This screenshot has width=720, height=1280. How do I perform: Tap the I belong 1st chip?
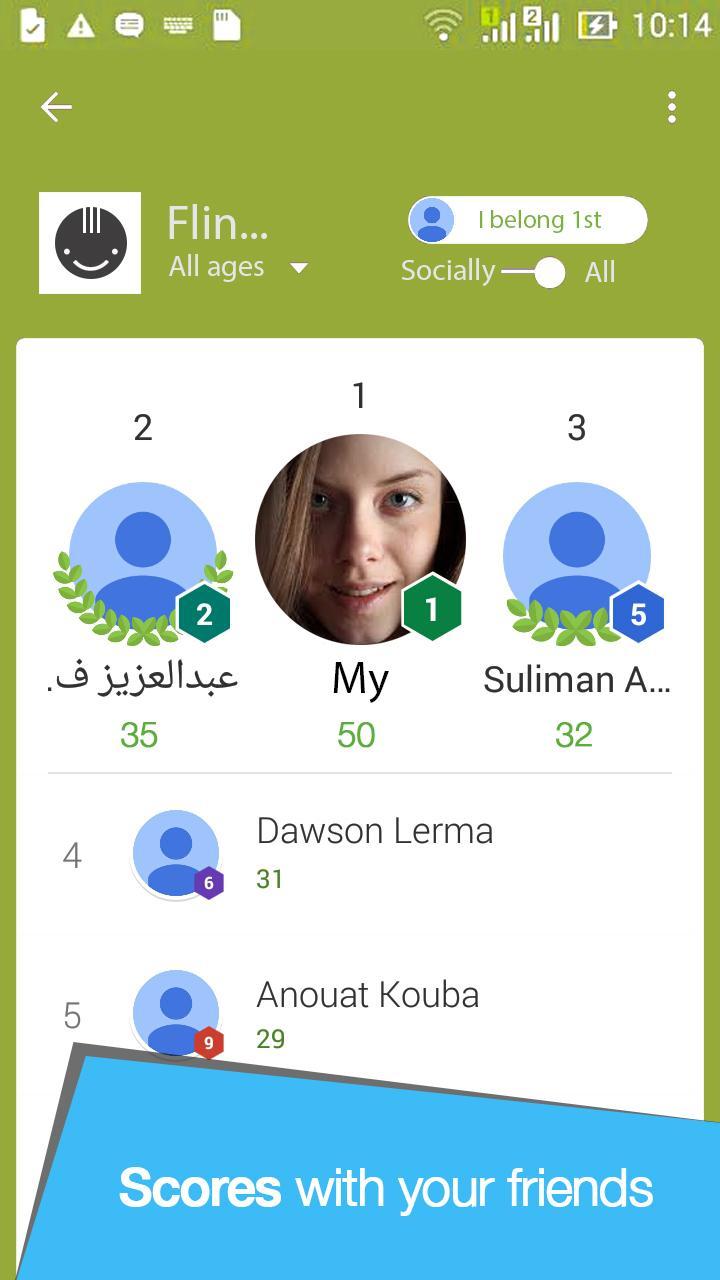coord(527,220)
